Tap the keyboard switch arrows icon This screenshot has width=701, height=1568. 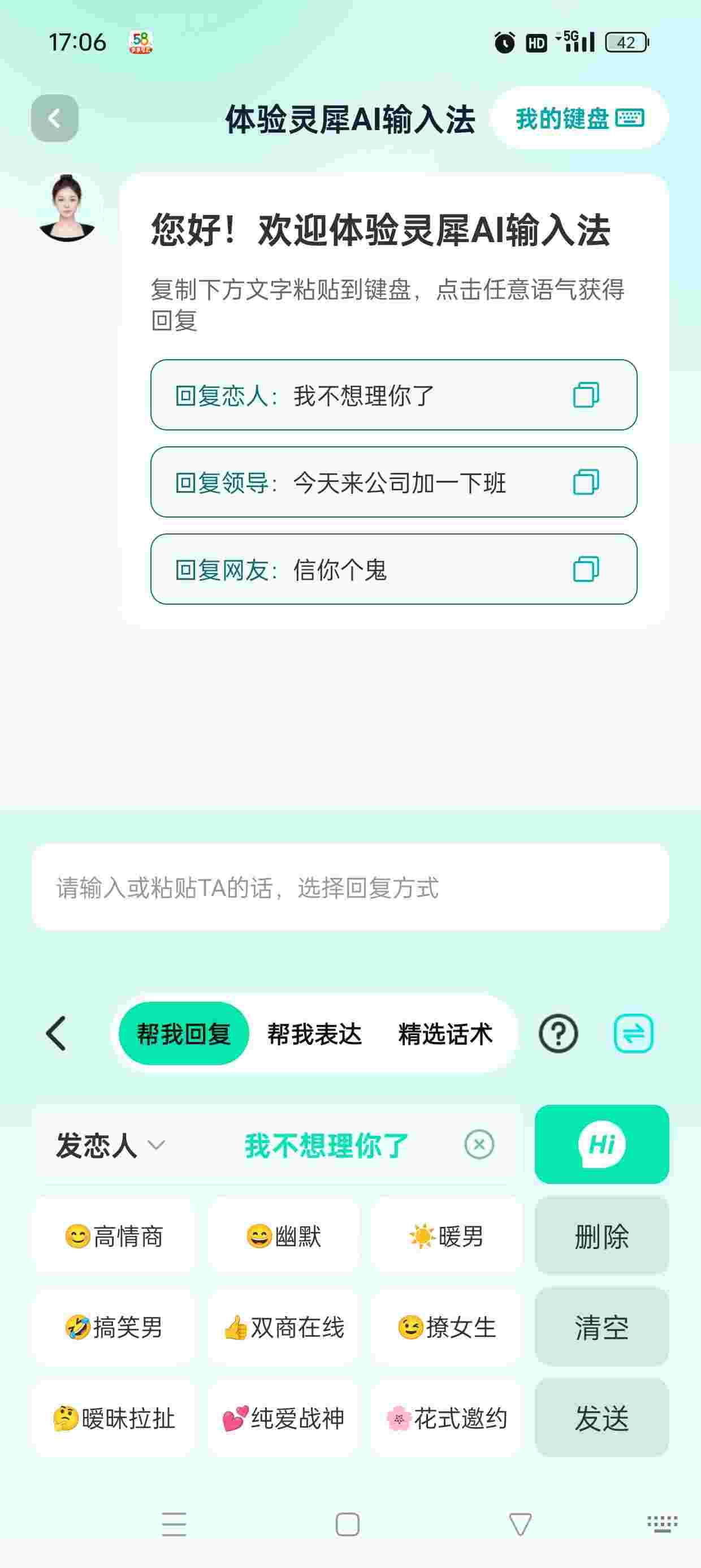point(633,1033)
